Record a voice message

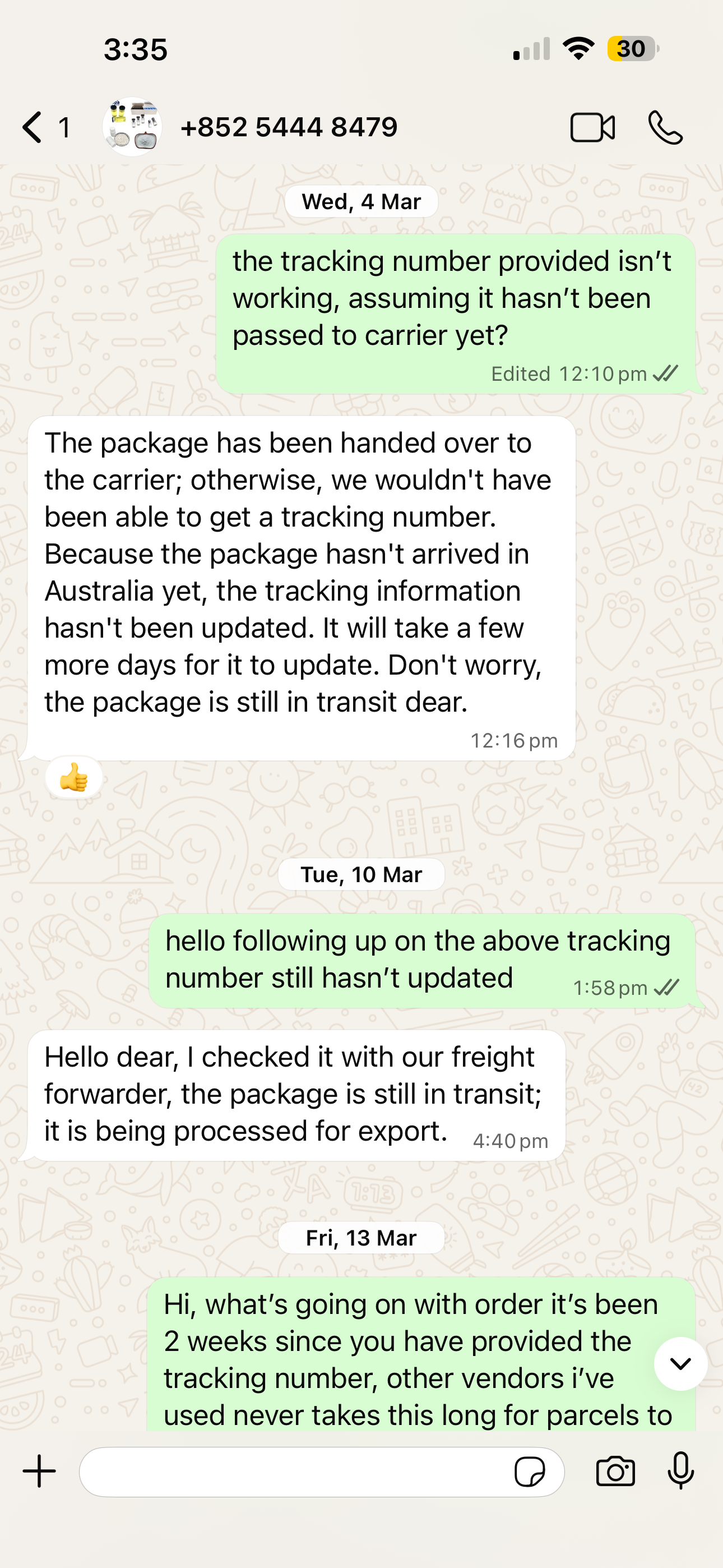680,1470
